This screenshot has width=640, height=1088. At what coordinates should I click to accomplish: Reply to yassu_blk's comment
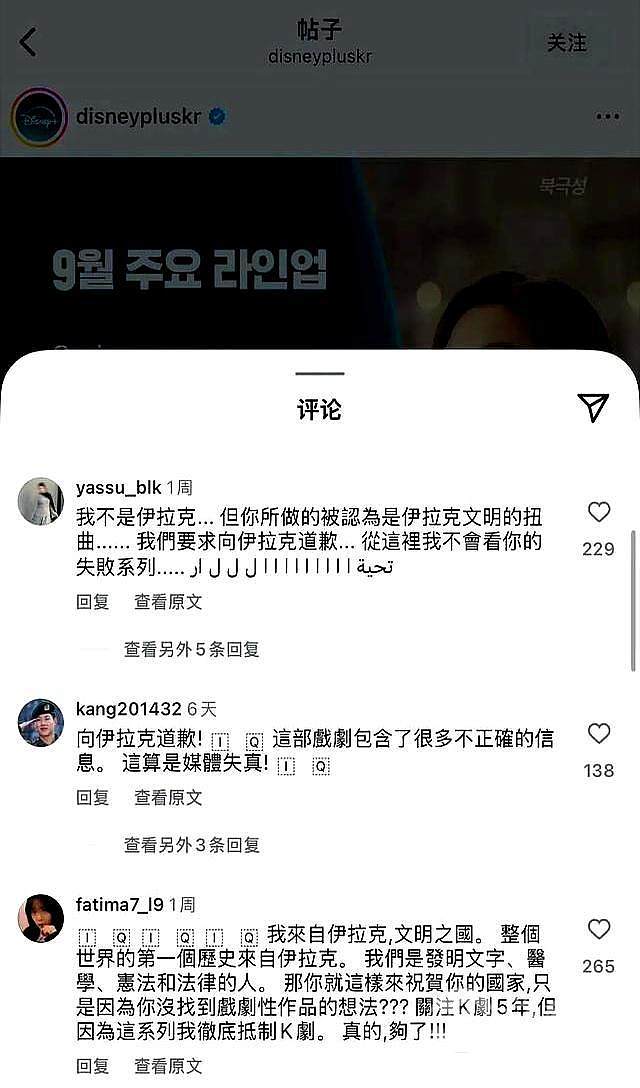(93, 602)
